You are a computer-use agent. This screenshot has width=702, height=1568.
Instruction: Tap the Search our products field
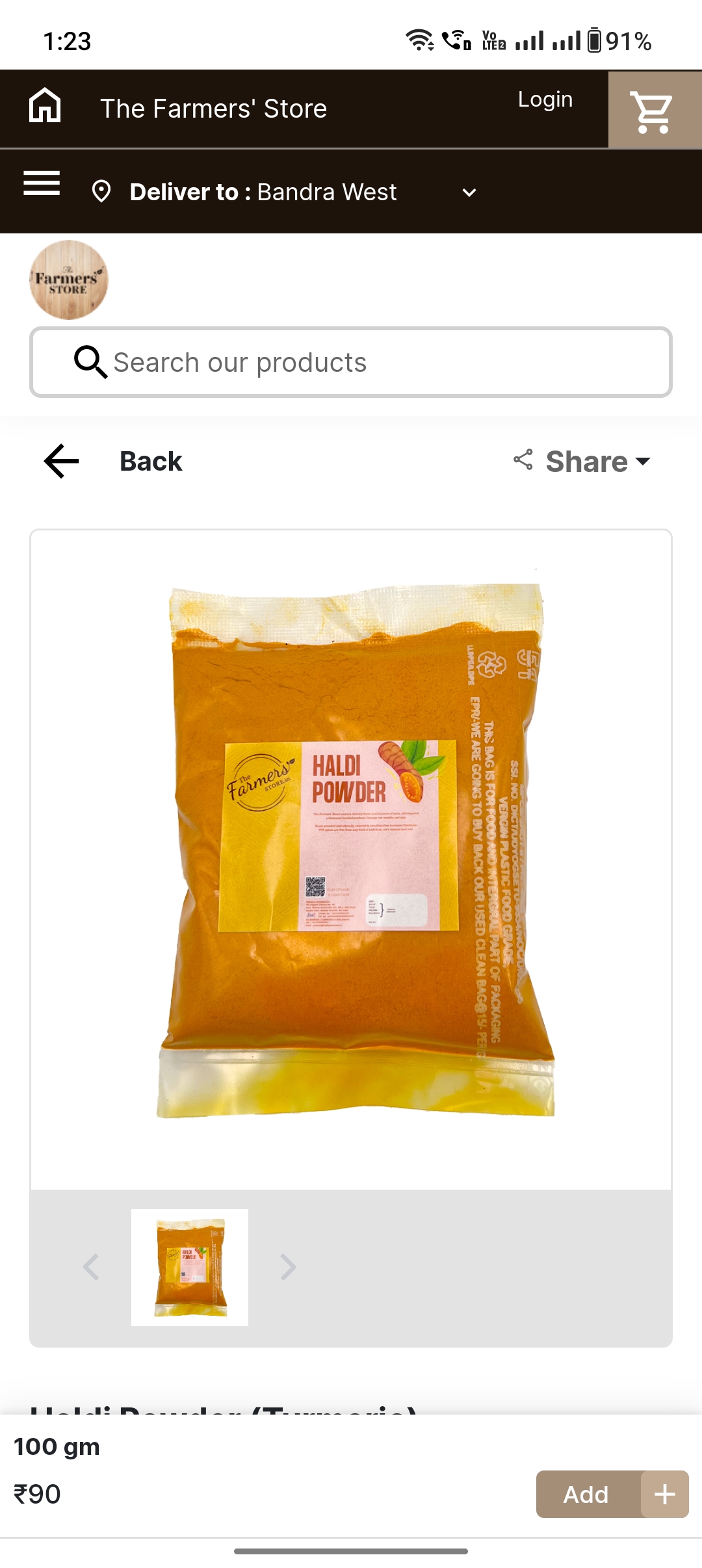[x=351, y=362]
